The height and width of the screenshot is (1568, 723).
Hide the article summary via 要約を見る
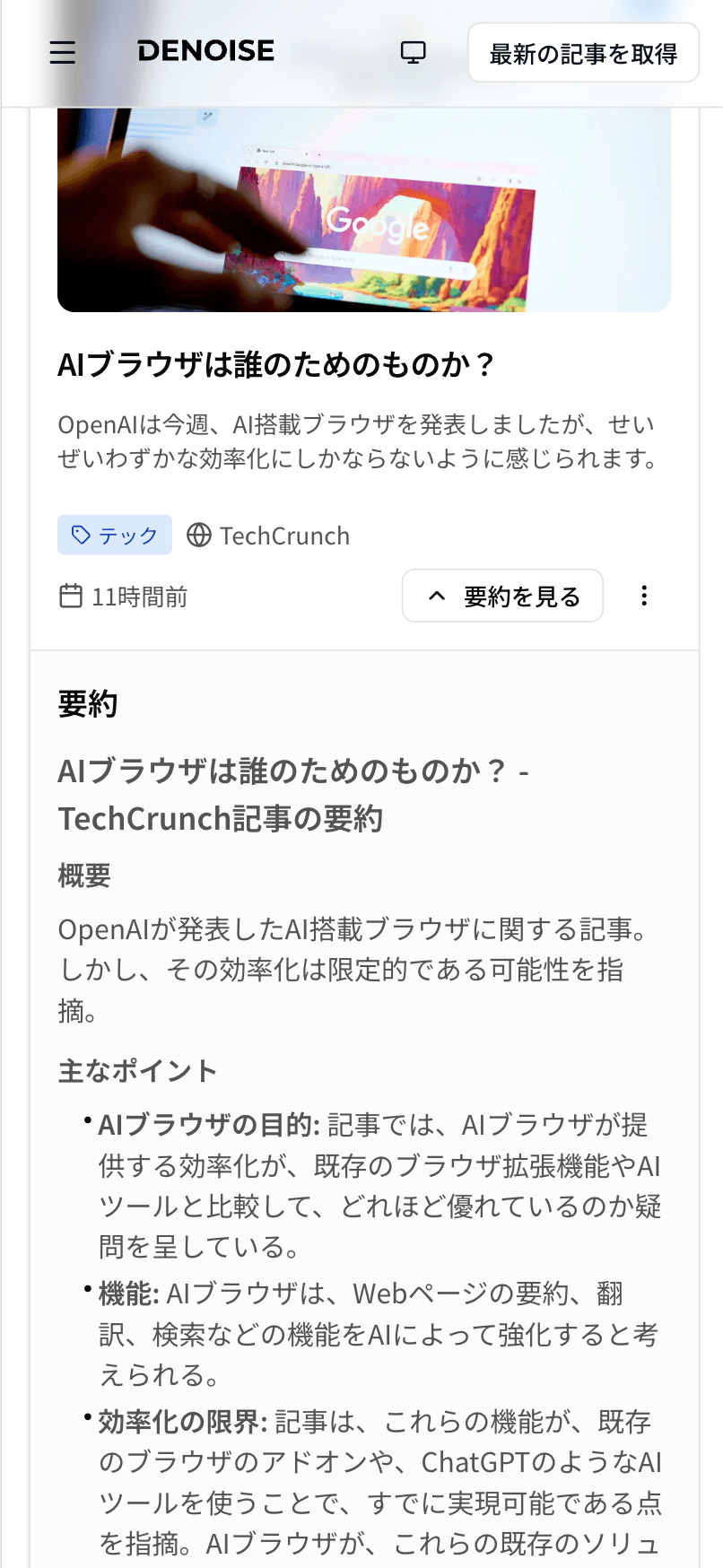click(x=502, y=596)
